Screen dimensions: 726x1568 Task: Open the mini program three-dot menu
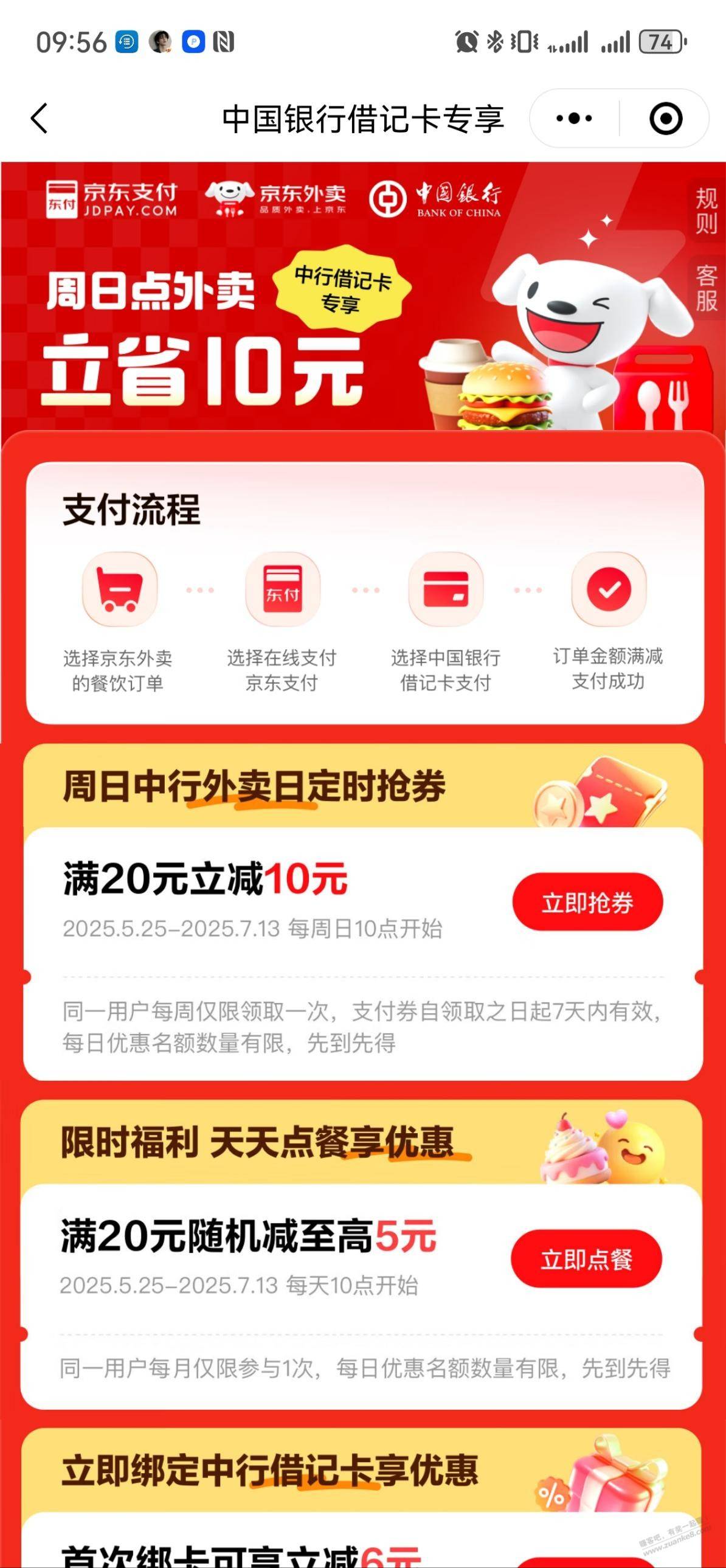(574, 118)
